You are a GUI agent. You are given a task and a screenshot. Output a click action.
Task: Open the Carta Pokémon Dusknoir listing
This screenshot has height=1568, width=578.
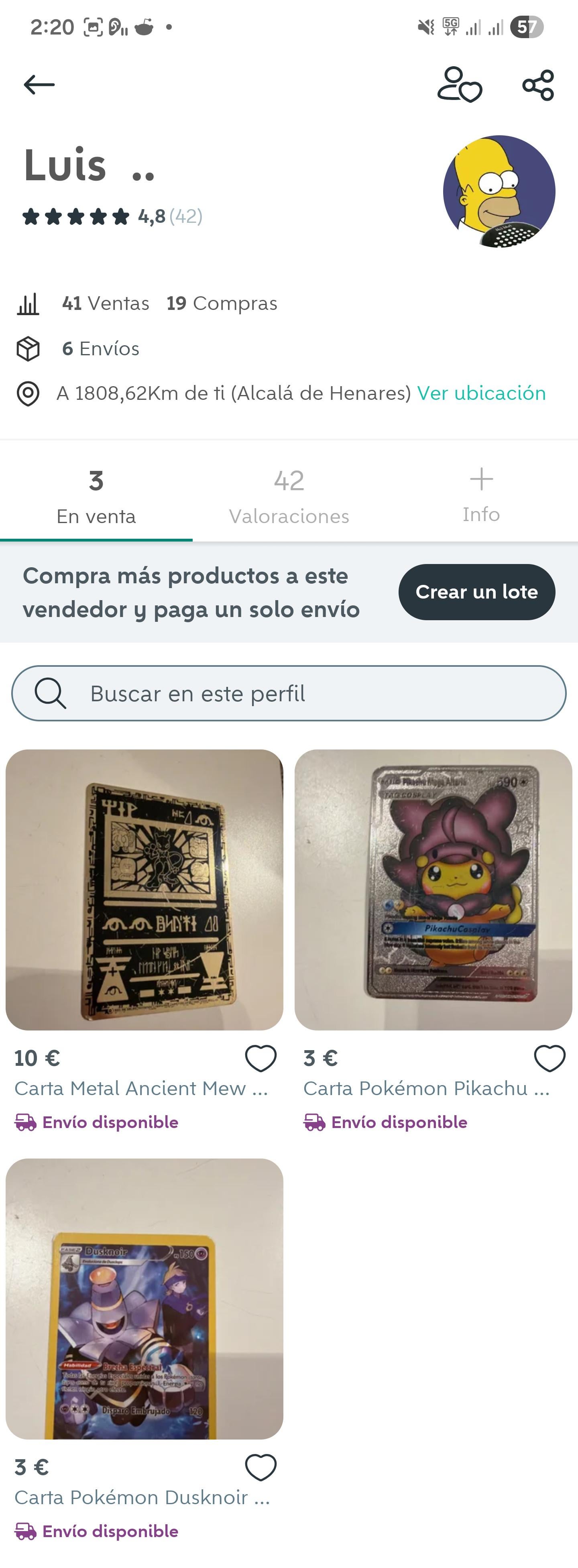coord(144,1298)
